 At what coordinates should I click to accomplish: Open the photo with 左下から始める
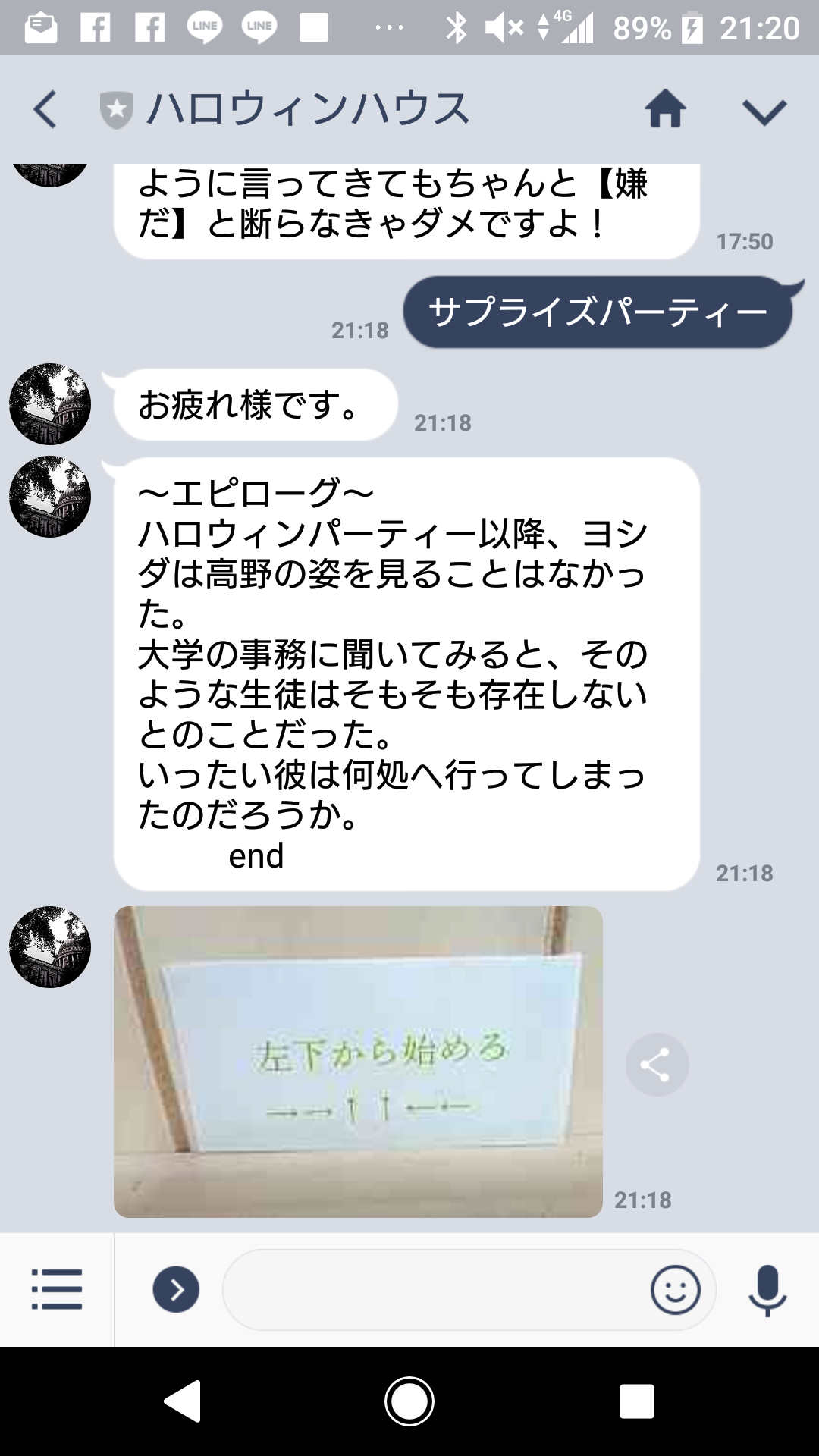358,1062
